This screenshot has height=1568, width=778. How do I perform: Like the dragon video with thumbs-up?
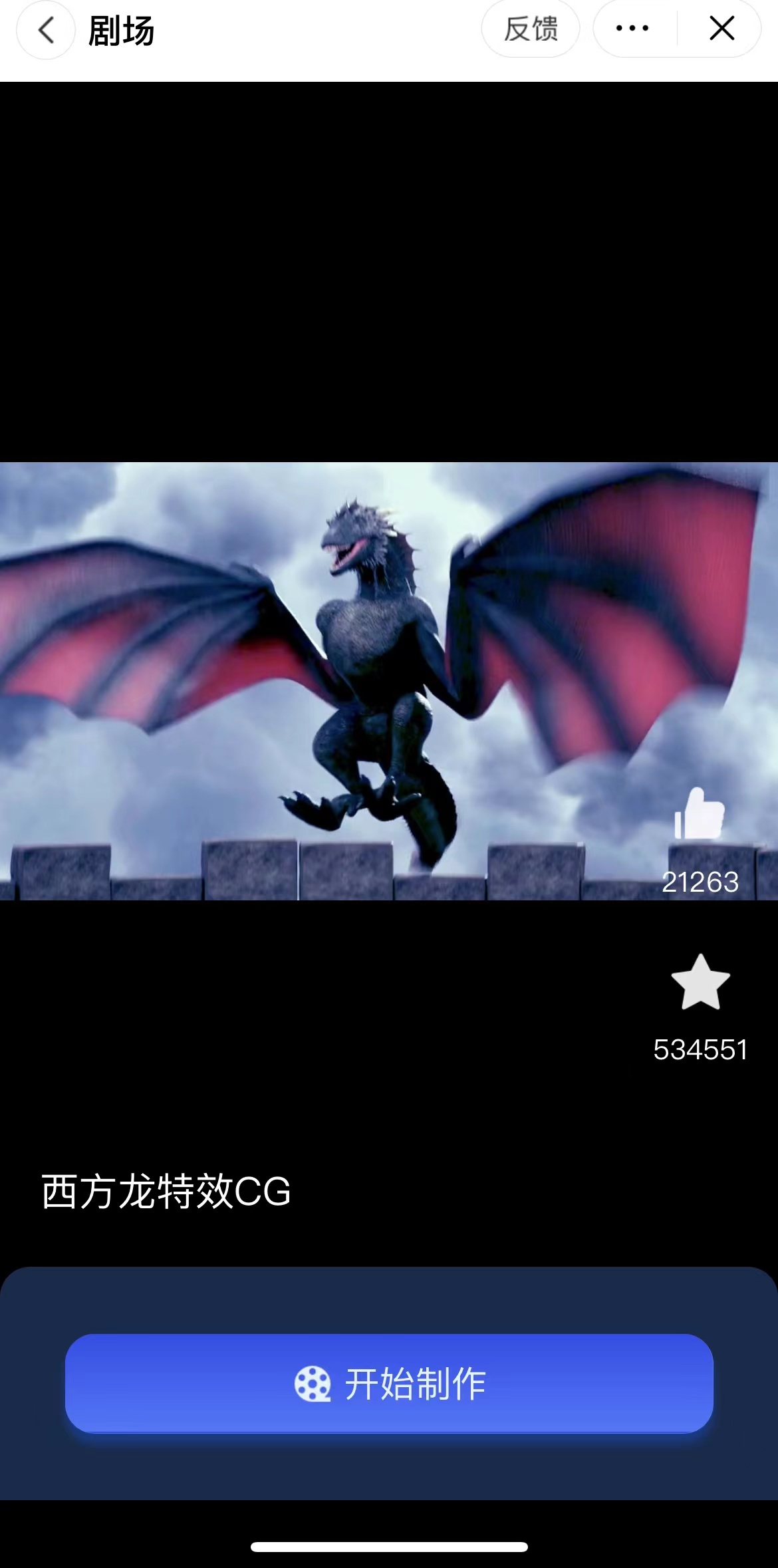tap(699, 814)
